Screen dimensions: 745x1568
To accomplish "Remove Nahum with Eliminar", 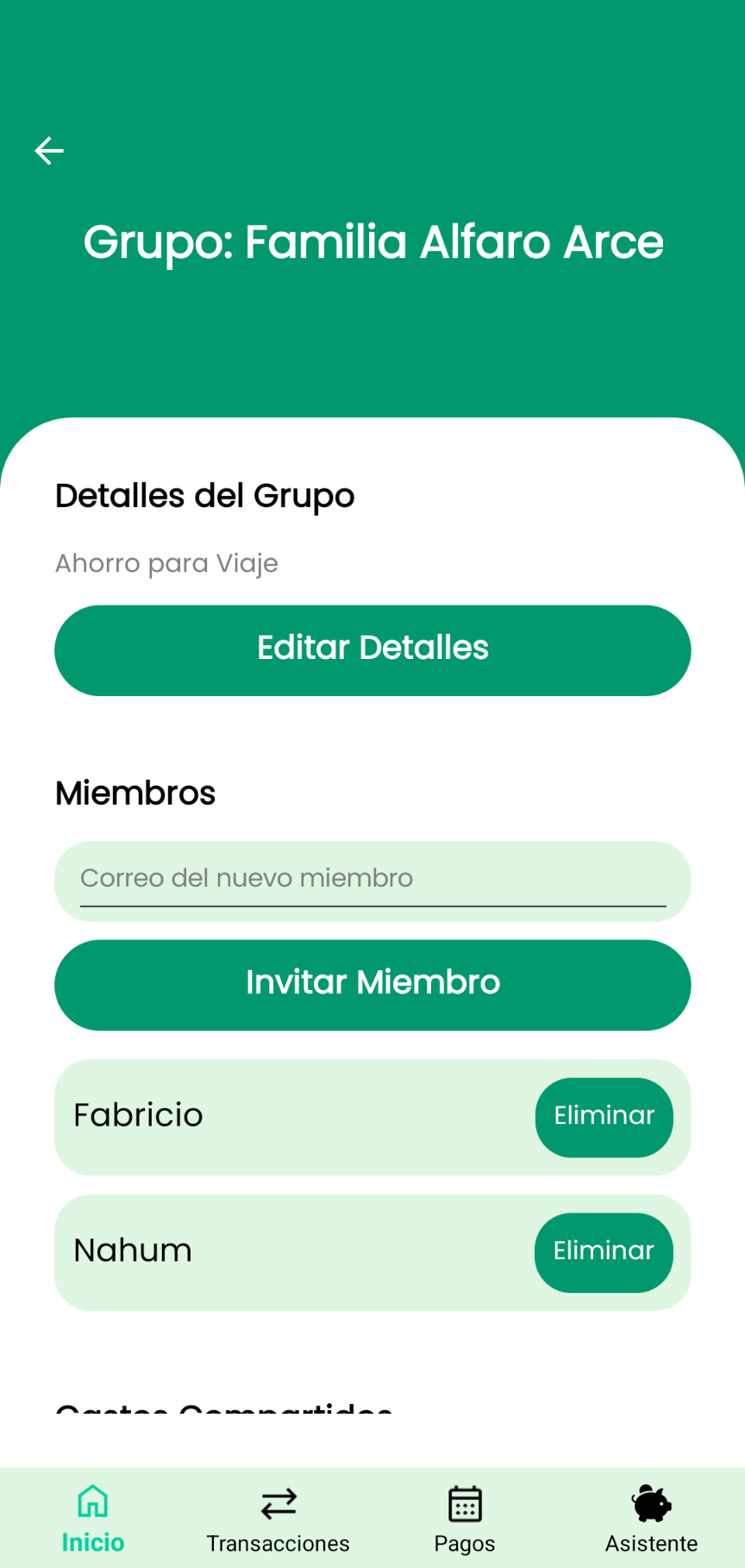I will pos(604,1252).
